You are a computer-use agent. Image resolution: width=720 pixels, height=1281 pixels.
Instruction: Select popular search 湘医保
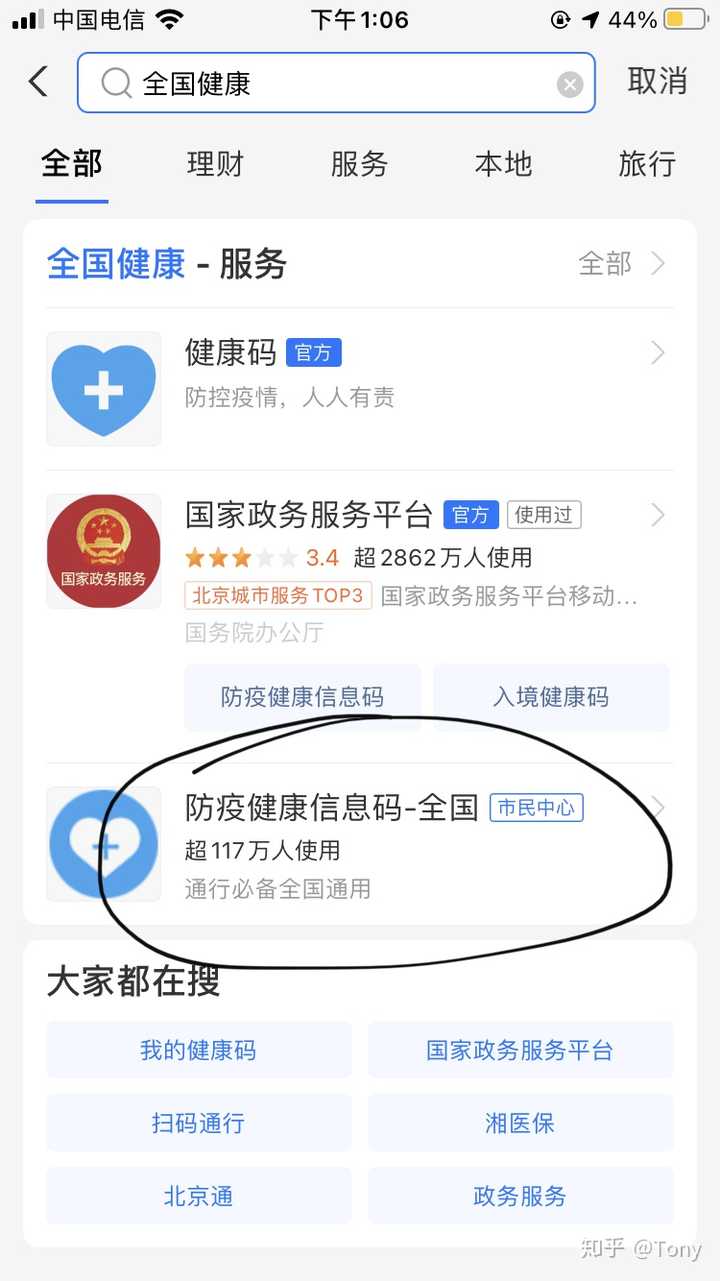point(520,1123)
